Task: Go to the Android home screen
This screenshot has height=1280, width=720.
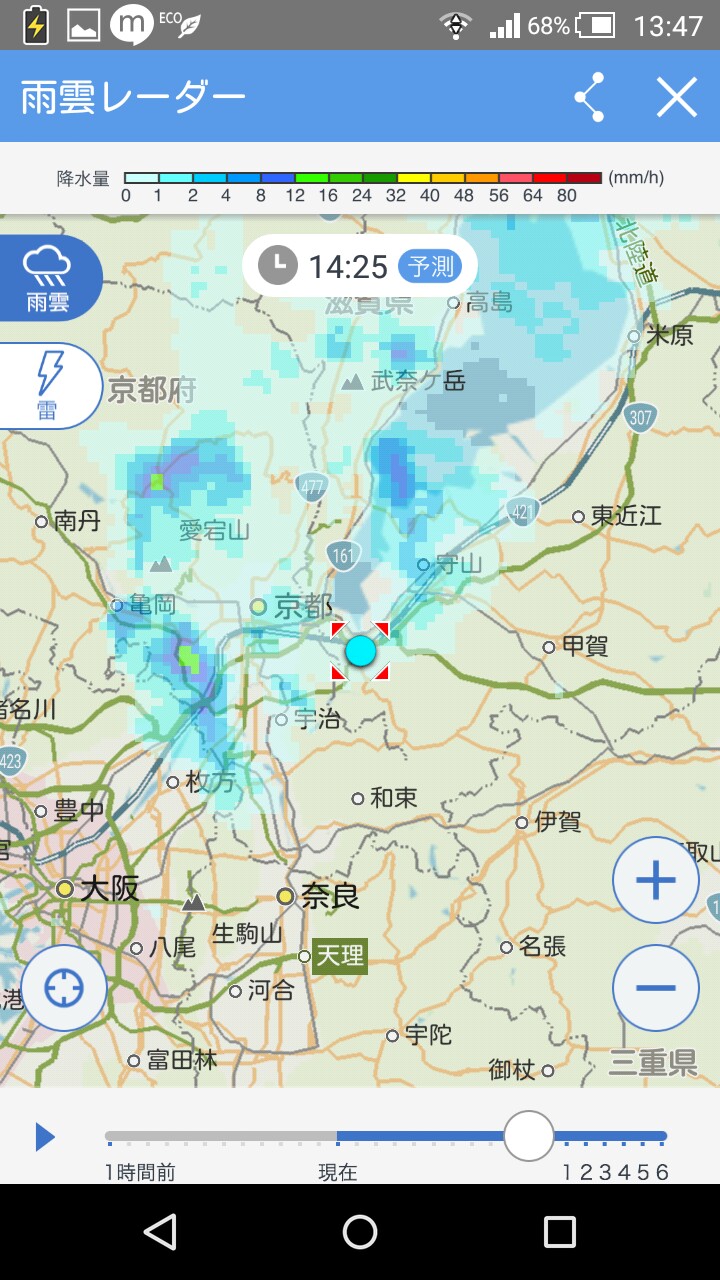Action: (x=360, y=1232)
